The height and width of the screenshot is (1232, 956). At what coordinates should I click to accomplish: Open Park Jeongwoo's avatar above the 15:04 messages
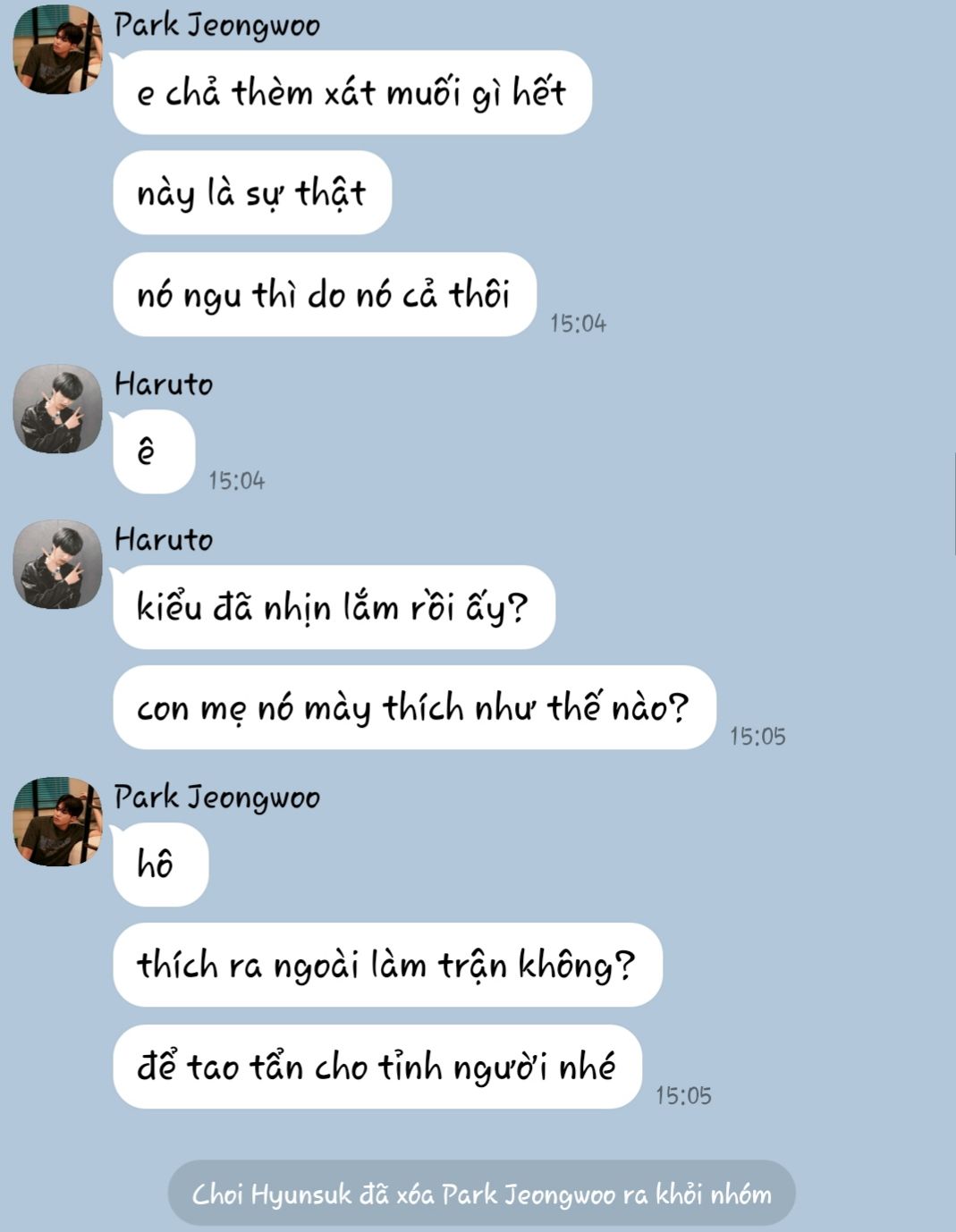coord(57,49)
